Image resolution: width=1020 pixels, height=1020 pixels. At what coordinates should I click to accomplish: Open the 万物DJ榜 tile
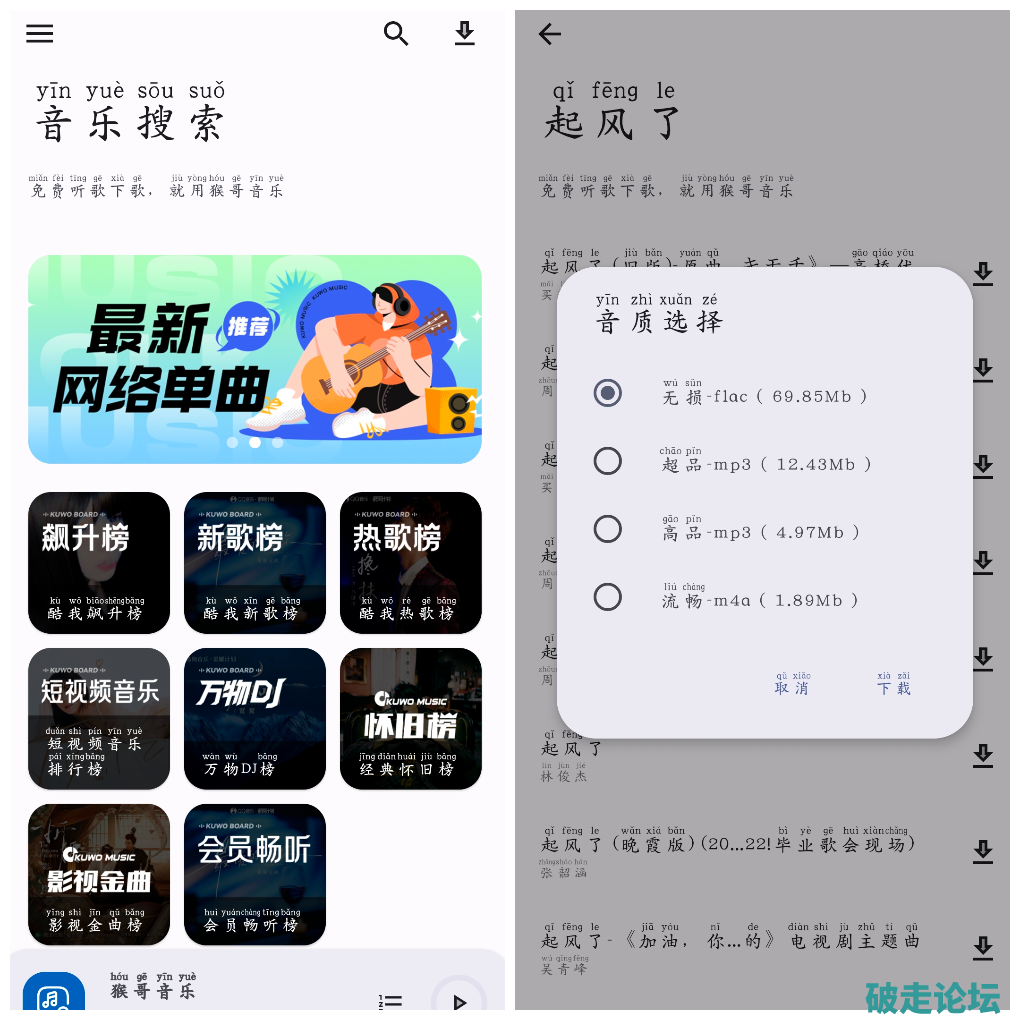(255, 718)
